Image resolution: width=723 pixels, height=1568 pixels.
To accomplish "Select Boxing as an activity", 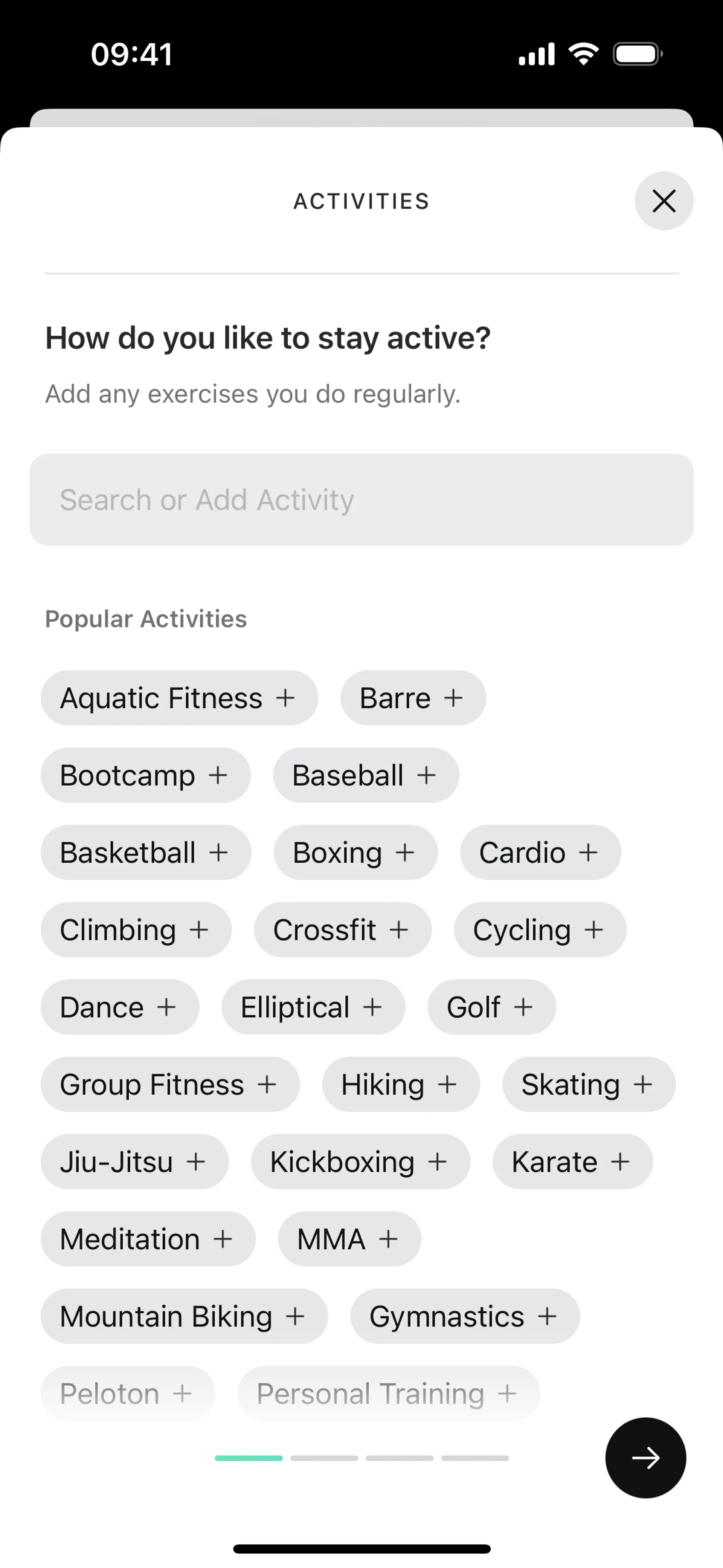I will [355, 852].
